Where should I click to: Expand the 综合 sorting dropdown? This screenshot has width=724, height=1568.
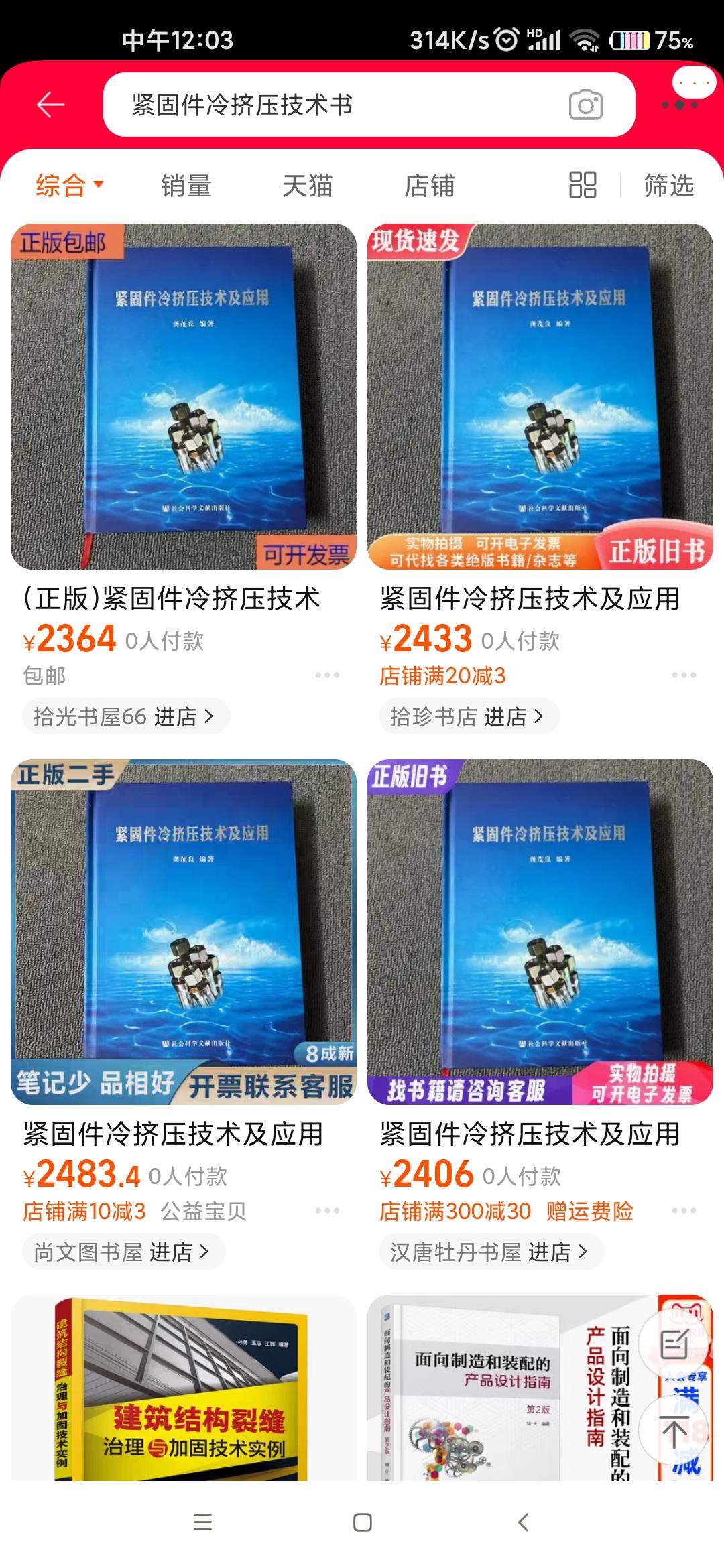point(69,186)
